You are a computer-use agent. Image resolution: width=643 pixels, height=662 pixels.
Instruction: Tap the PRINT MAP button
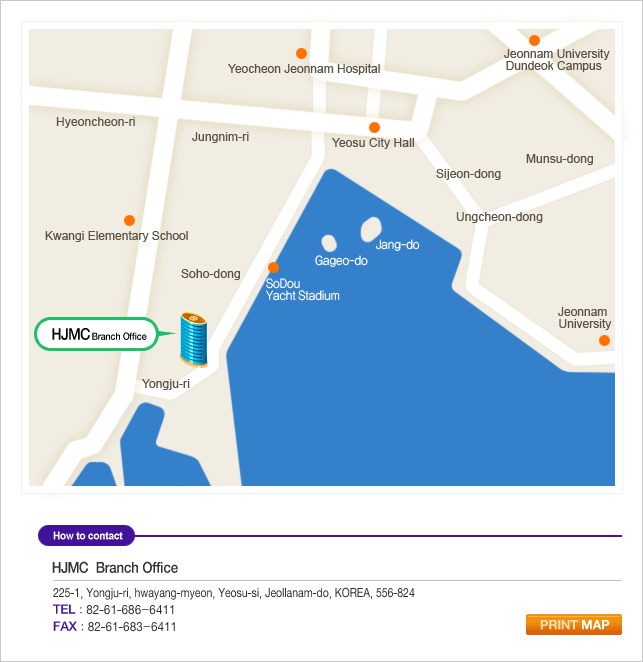pyautogui.click(x=573, y=625)
